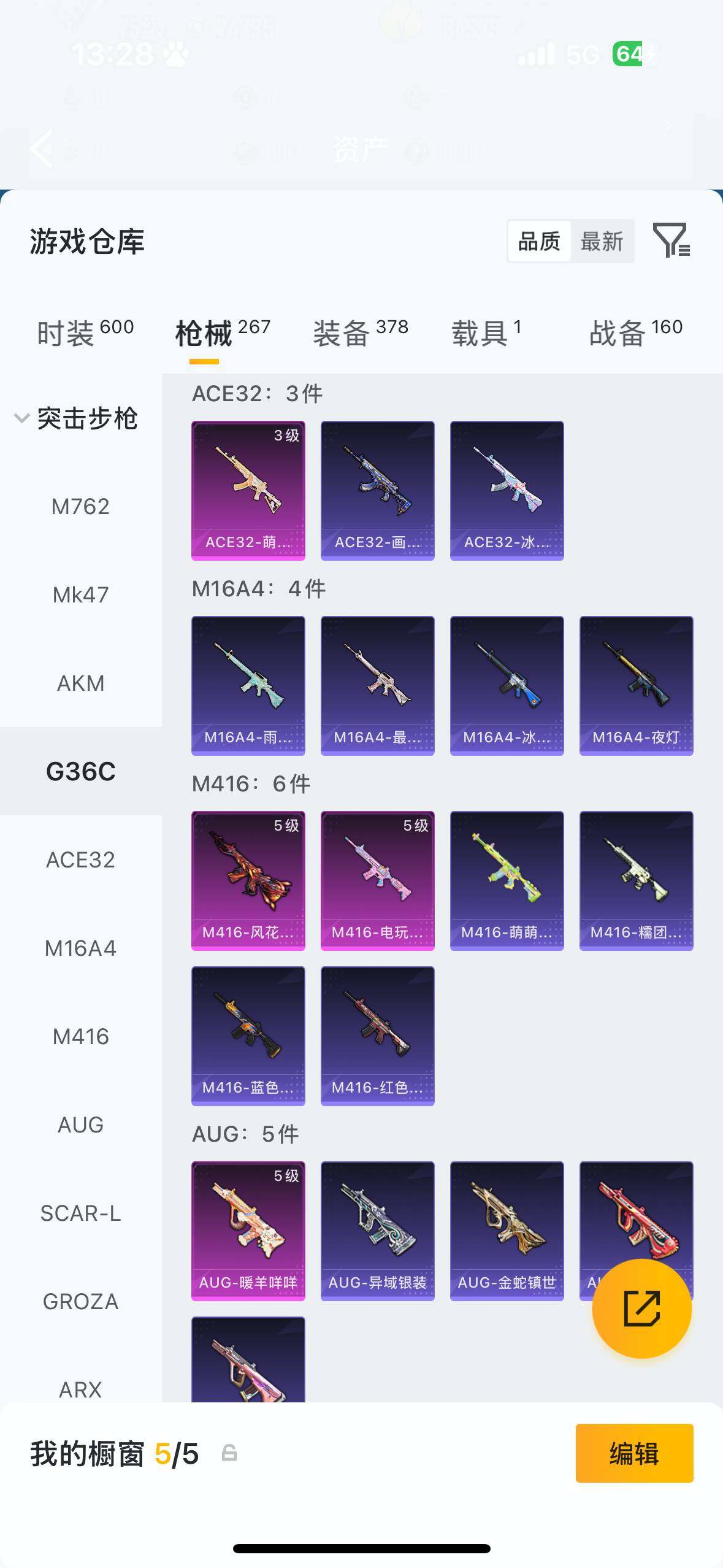Open the ACE32-萌 level 3 skin

point(248,490)
